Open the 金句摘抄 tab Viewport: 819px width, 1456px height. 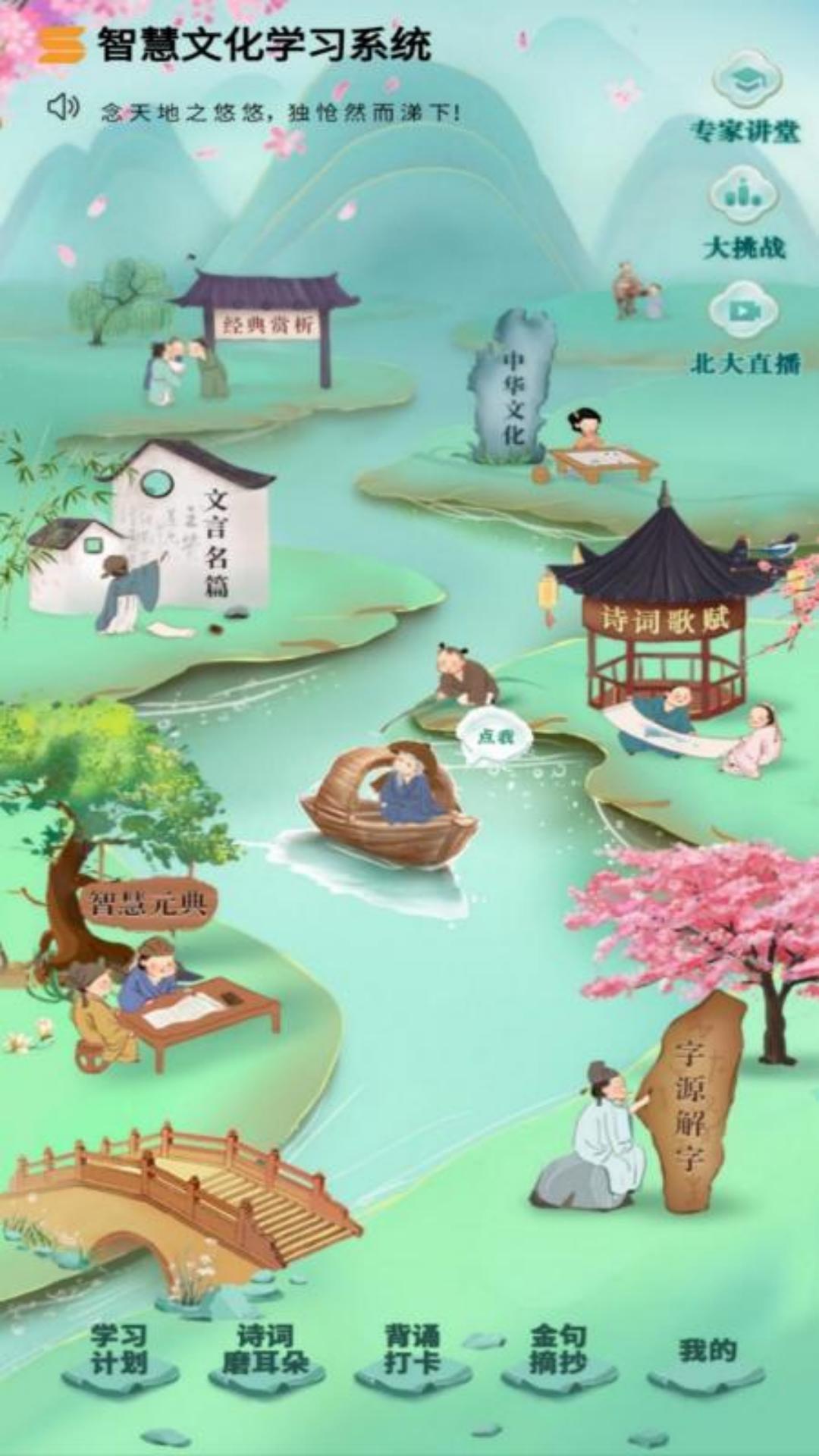558,1351
